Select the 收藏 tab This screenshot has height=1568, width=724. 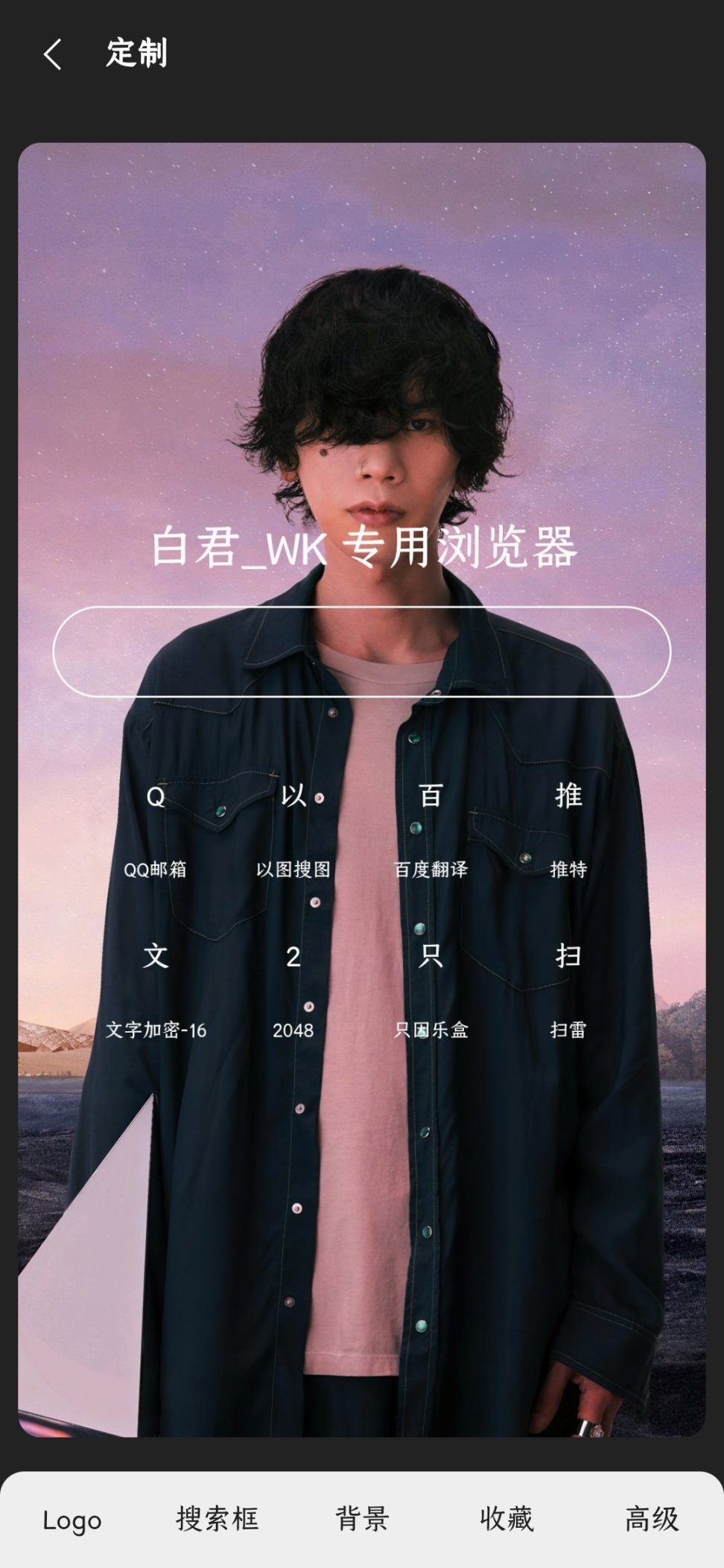click(x=507, y=1518)
